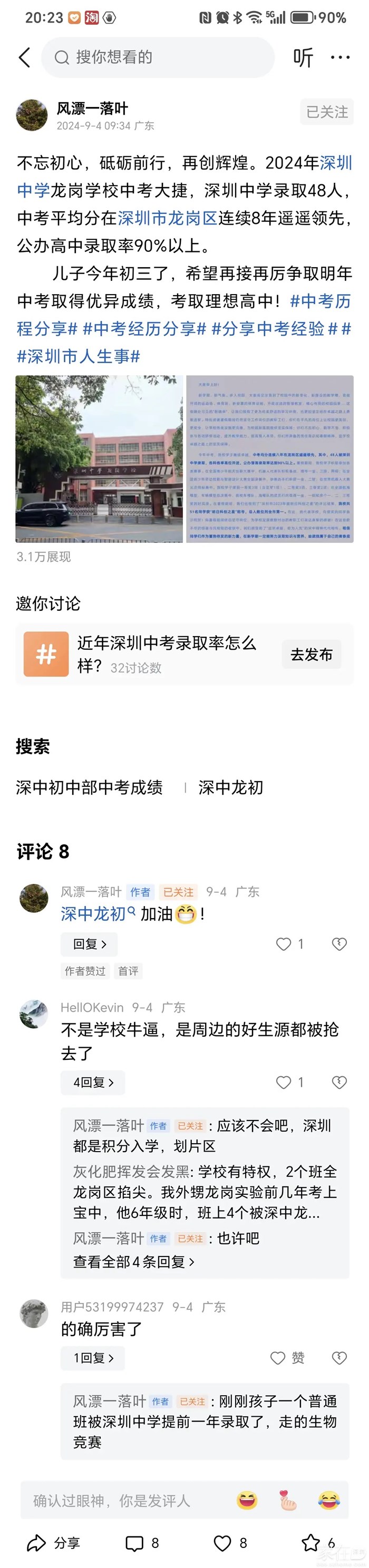Open the three-dot overflow menu
The width and height of the screenshot is (369, 1568).
(340, 57)
